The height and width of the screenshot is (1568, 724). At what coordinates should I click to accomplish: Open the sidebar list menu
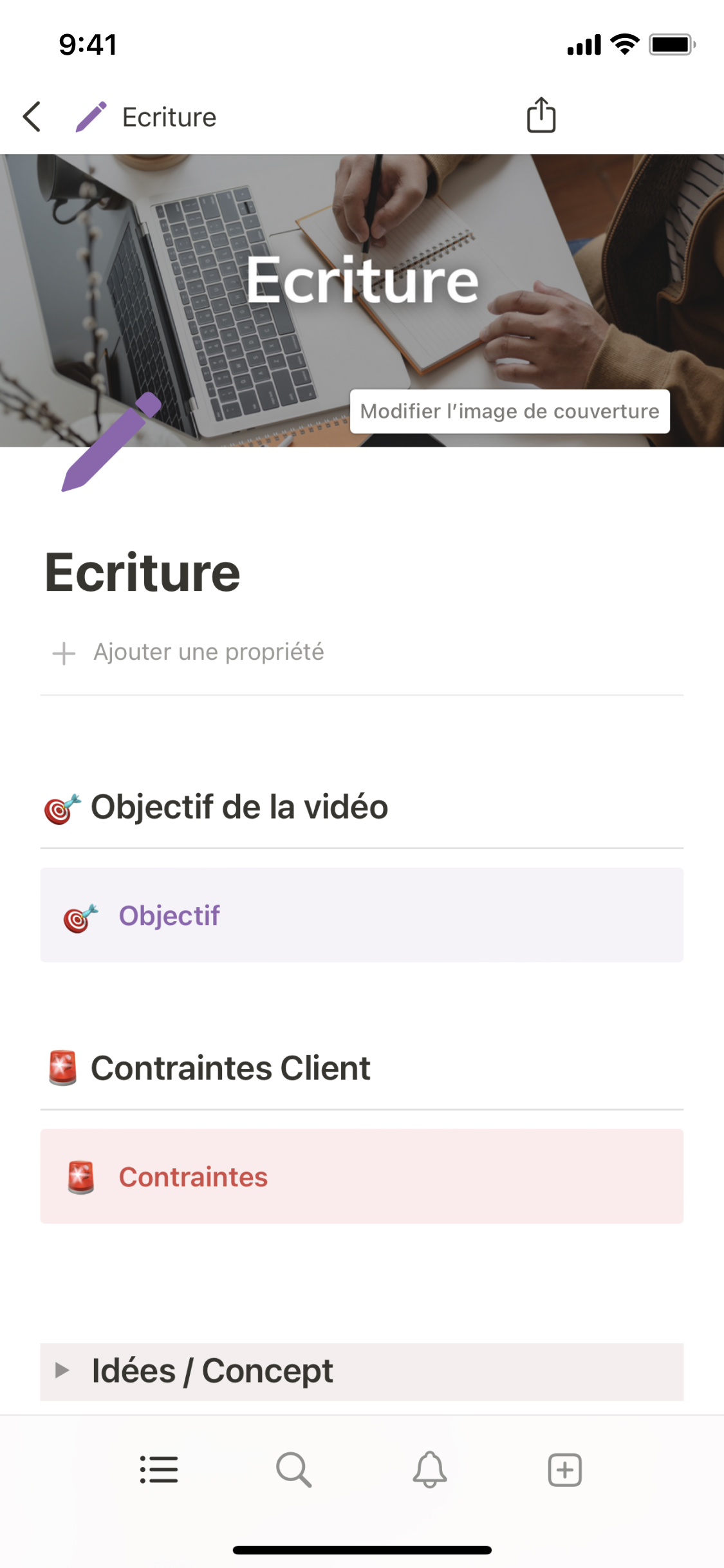(x=159, y=1470)
